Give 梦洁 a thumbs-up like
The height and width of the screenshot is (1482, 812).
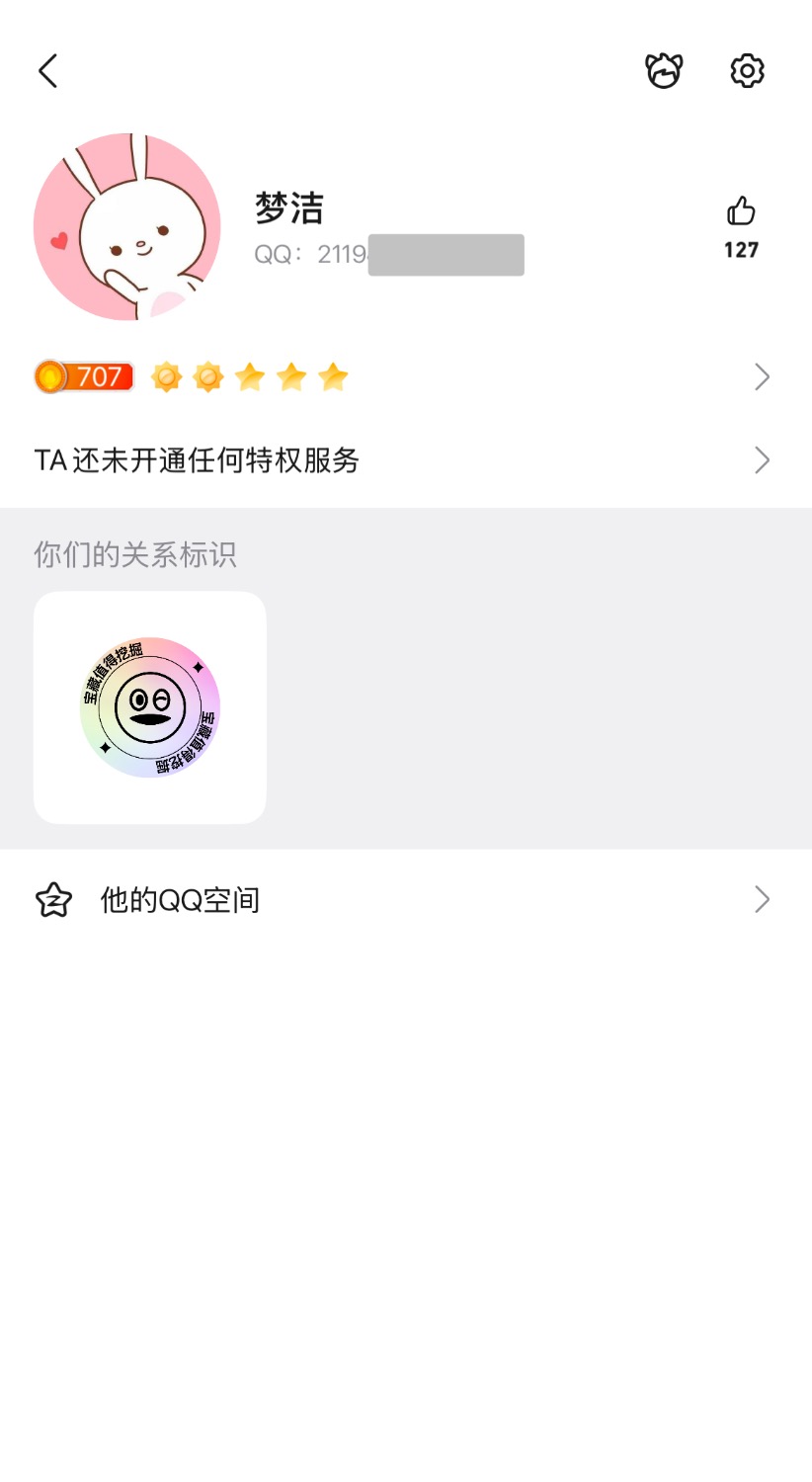pos(741,211)
